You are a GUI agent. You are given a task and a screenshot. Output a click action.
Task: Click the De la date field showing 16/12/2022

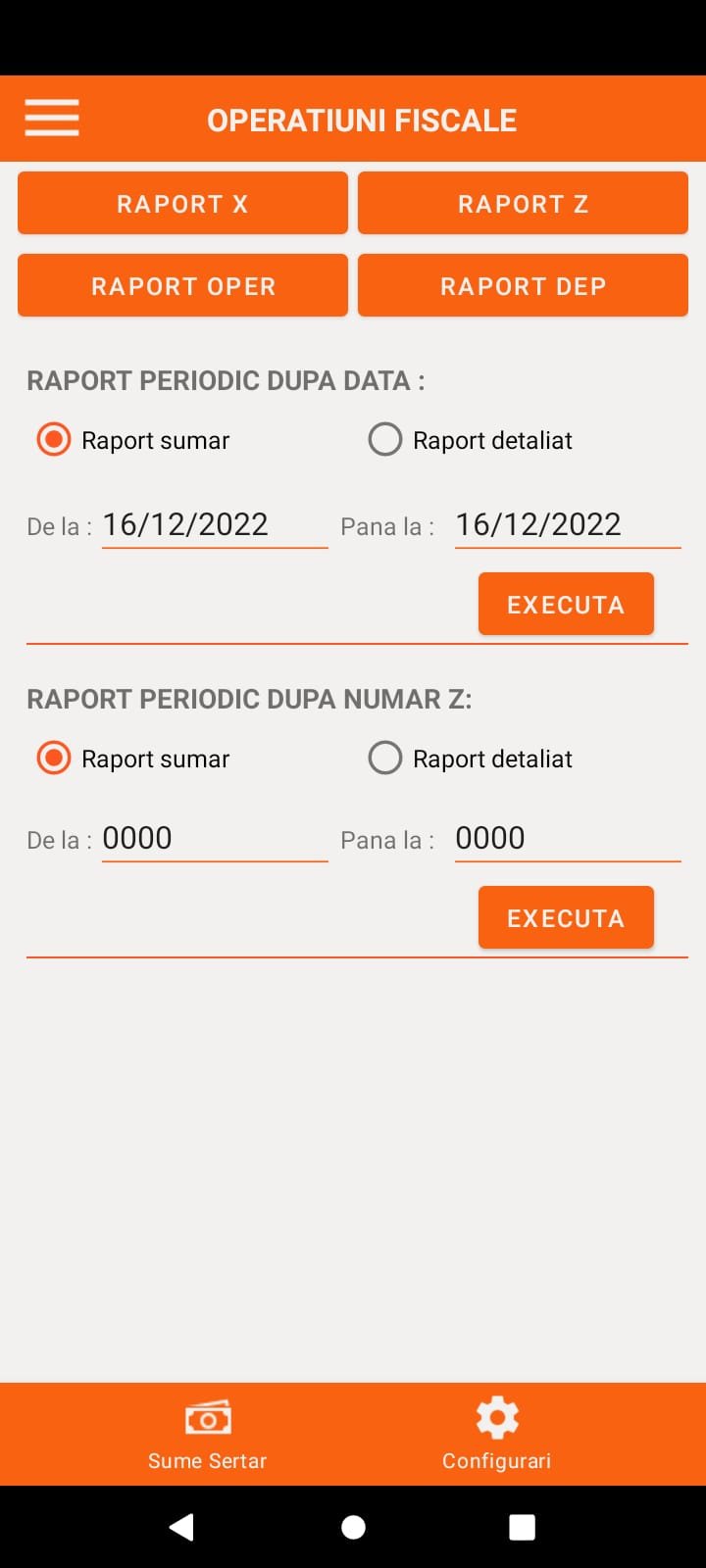pyautogui.click(x=214, y=524)
